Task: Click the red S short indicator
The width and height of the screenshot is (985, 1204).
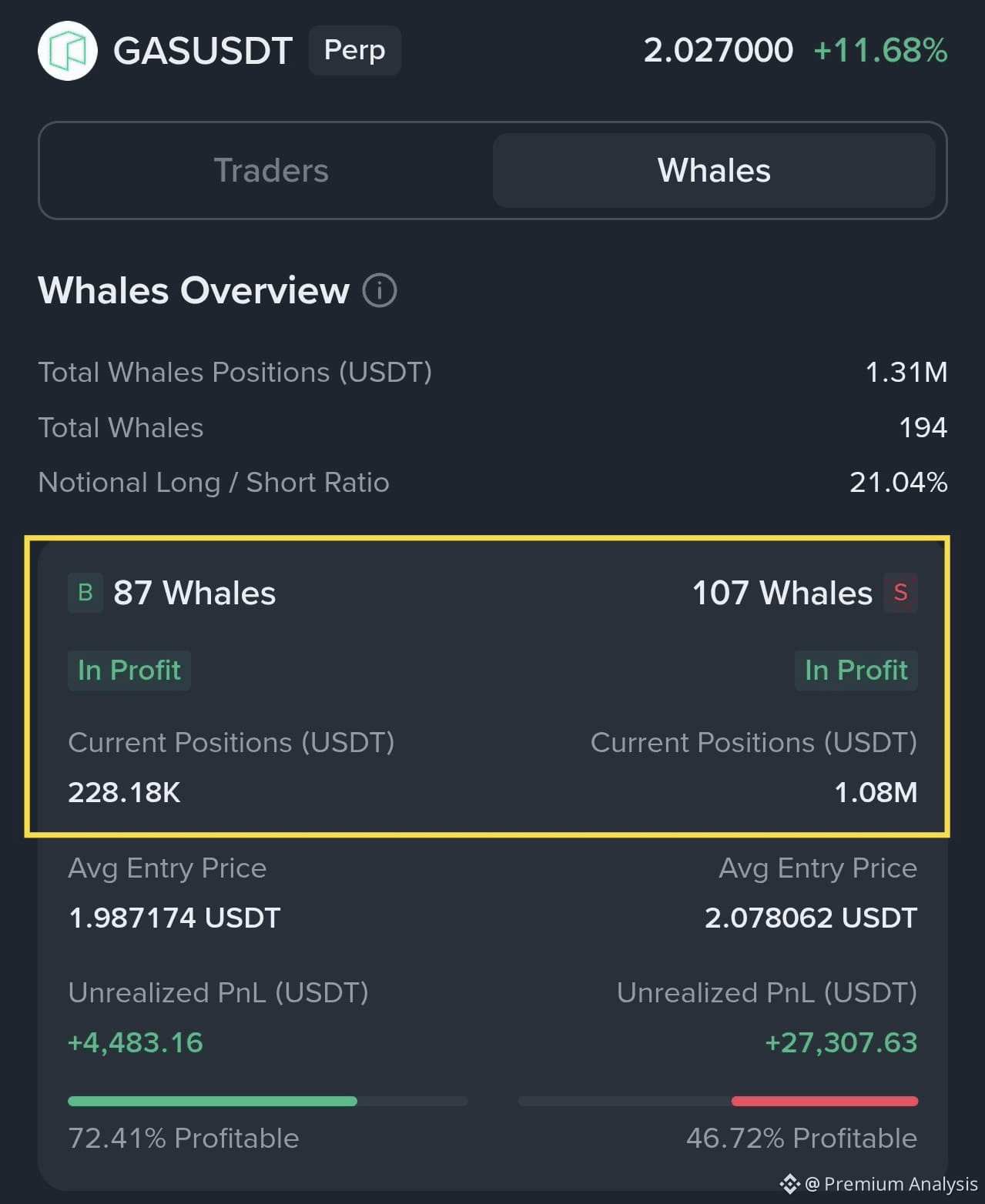Action: click(x=900, y=593)
